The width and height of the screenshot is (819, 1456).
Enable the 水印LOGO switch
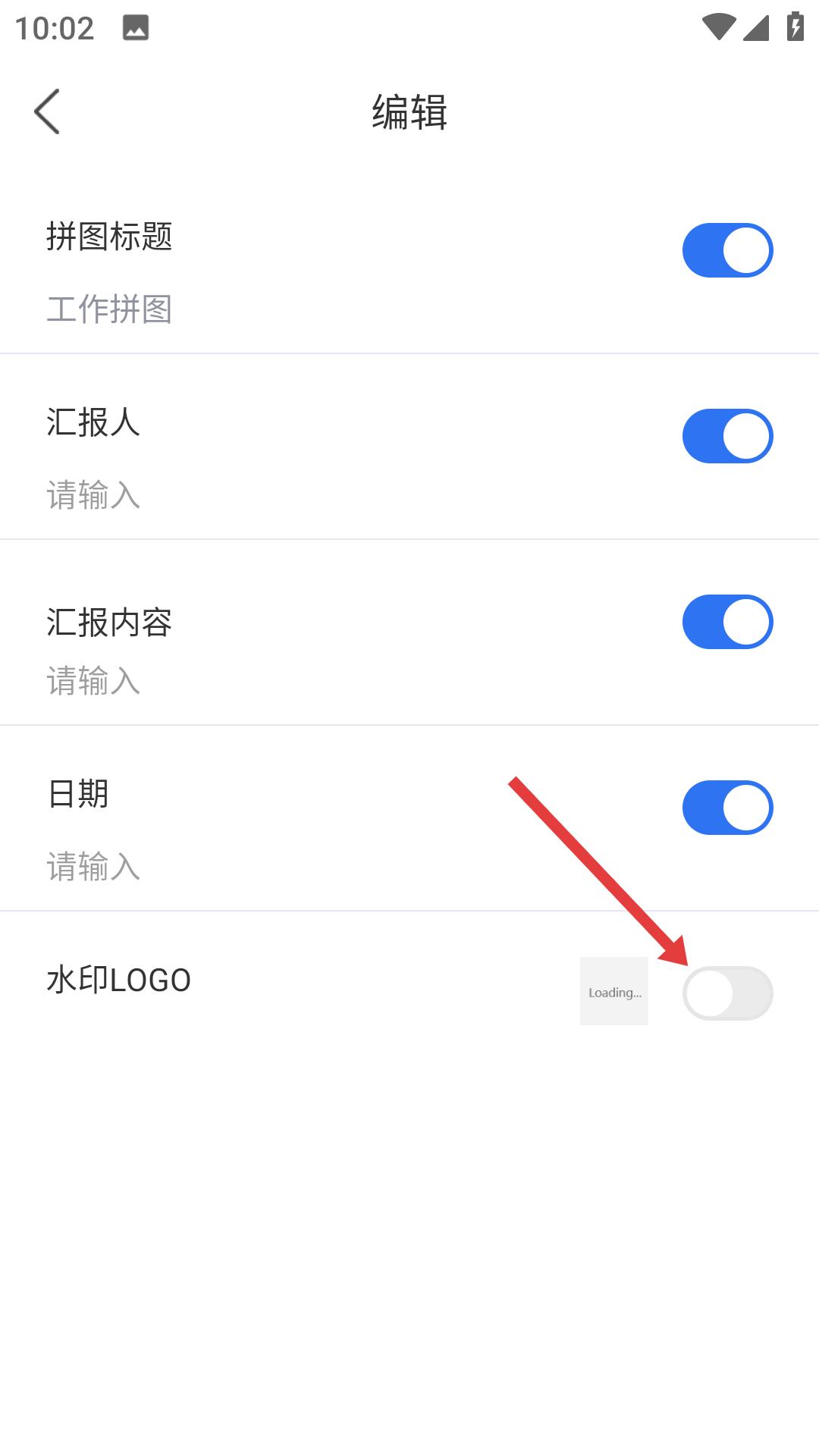(x=728, y=993)
